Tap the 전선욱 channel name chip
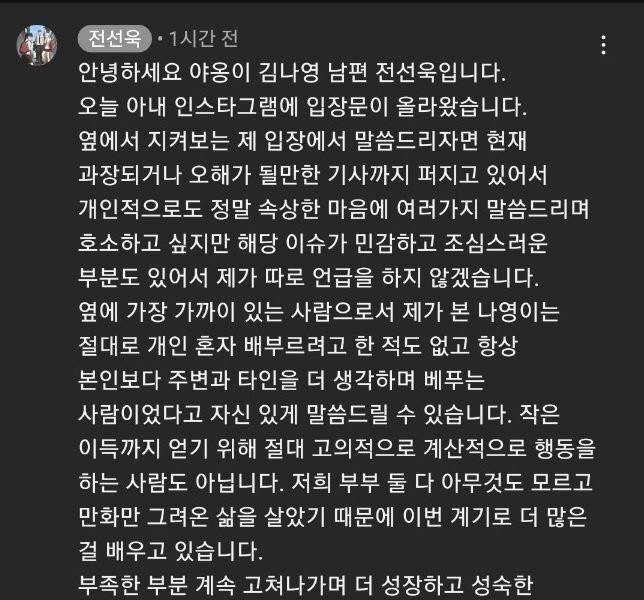 coord(113,40)
